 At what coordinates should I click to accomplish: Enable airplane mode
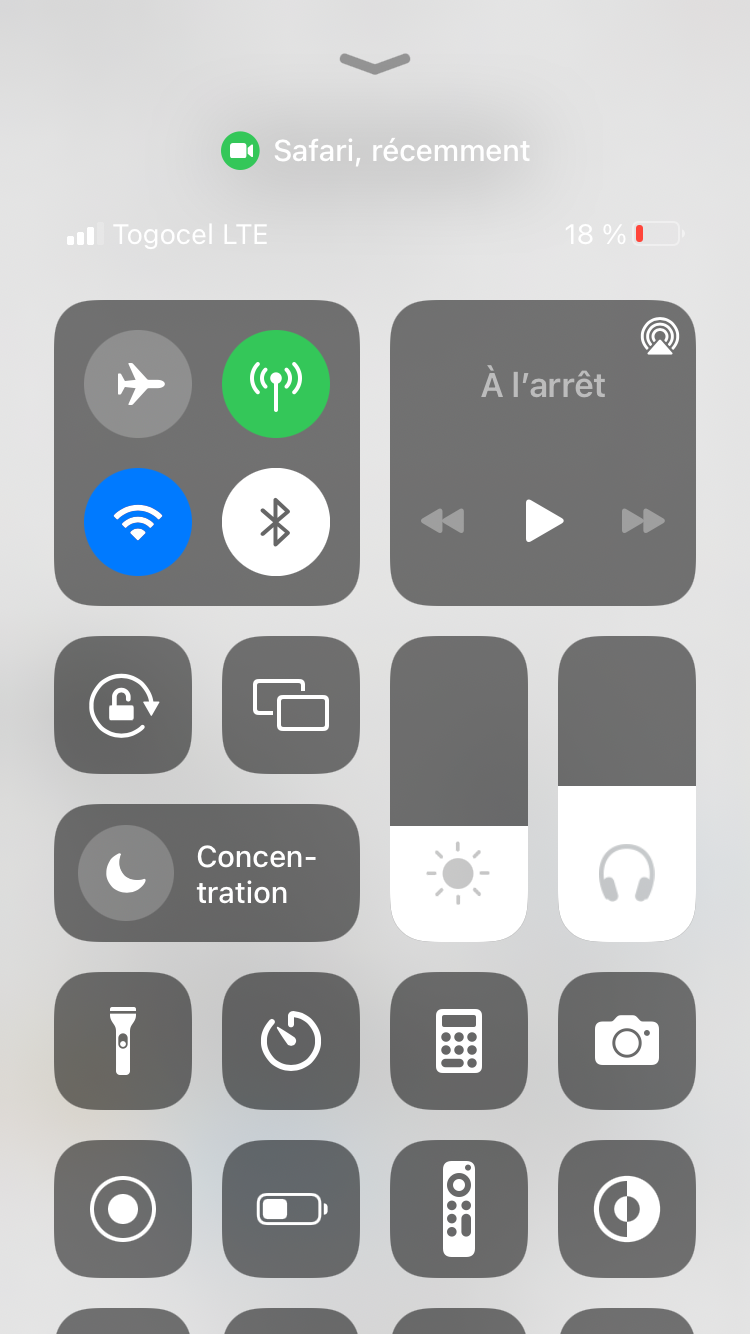[x=138, y=384]
